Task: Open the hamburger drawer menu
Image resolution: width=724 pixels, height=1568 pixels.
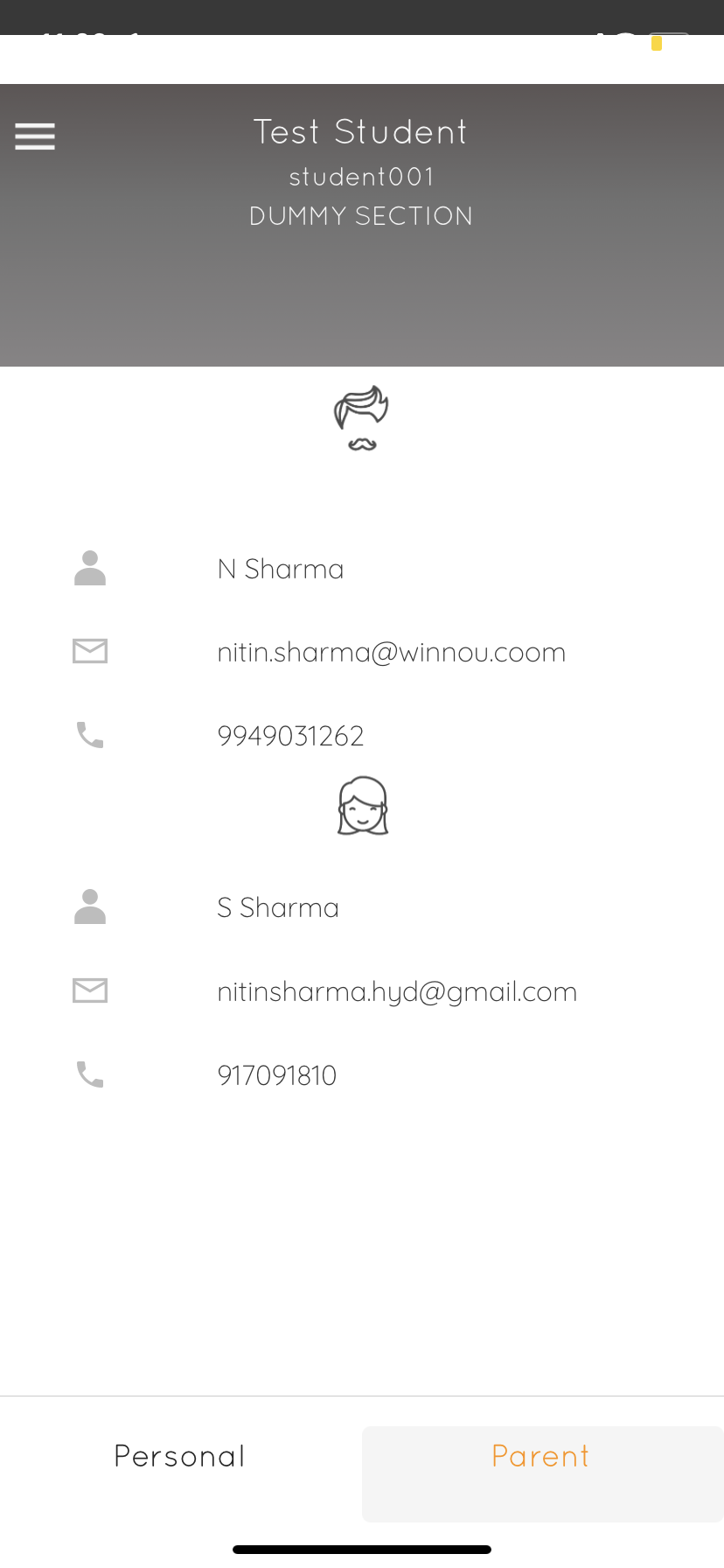Action: (35, 136)
